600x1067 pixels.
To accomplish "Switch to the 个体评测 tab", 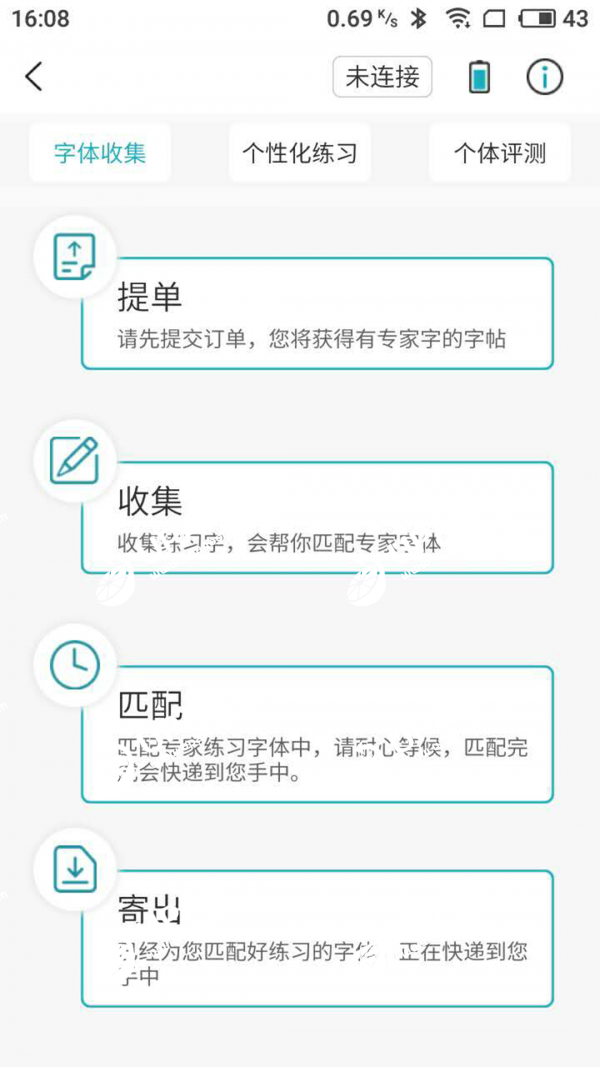I will [x=500, y=152].
